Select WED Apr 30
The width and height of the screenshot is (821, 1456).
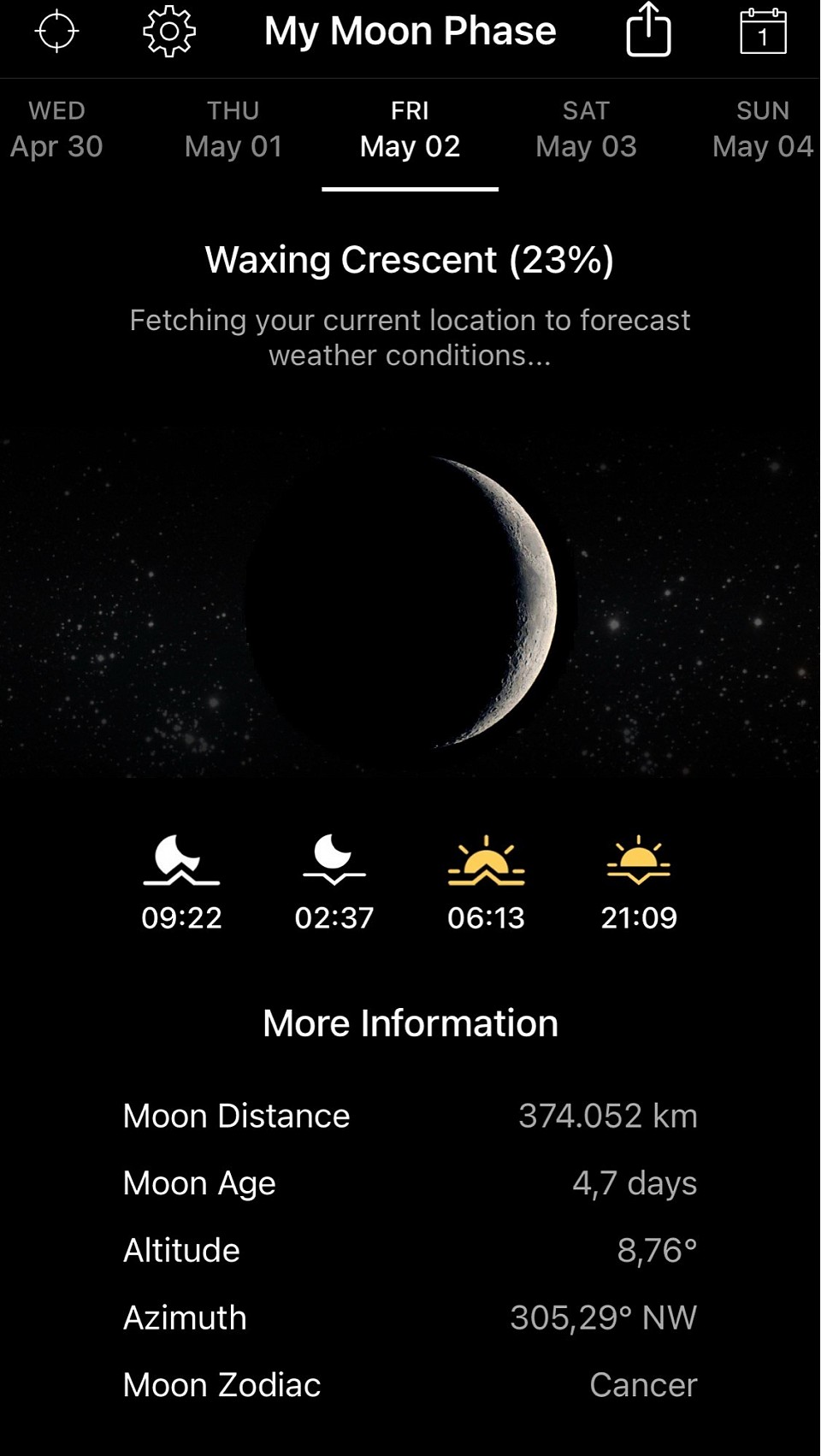(x=56, y=130)
